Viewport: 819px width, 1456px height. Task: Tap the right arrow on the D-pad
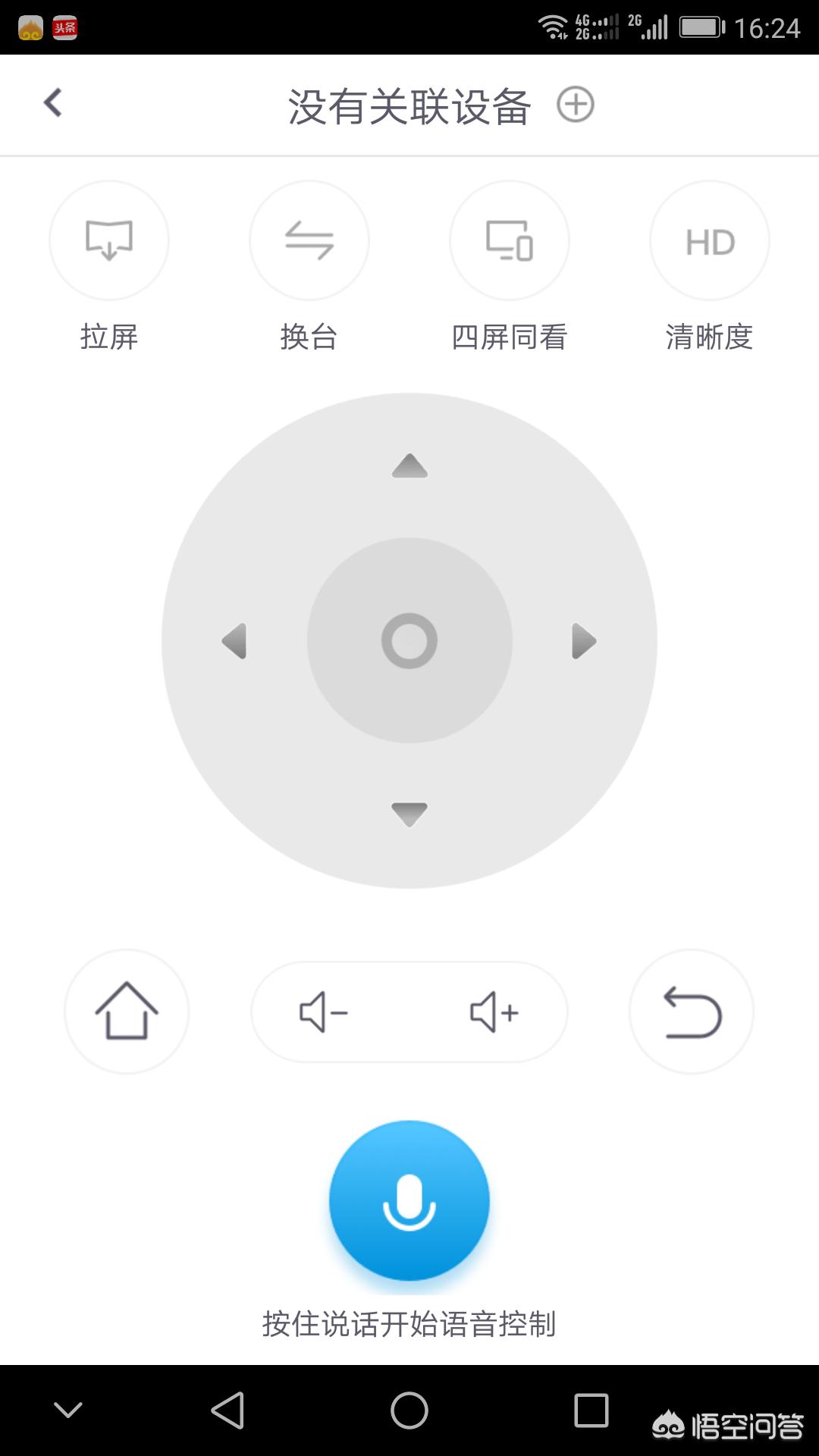pos(584,642)
